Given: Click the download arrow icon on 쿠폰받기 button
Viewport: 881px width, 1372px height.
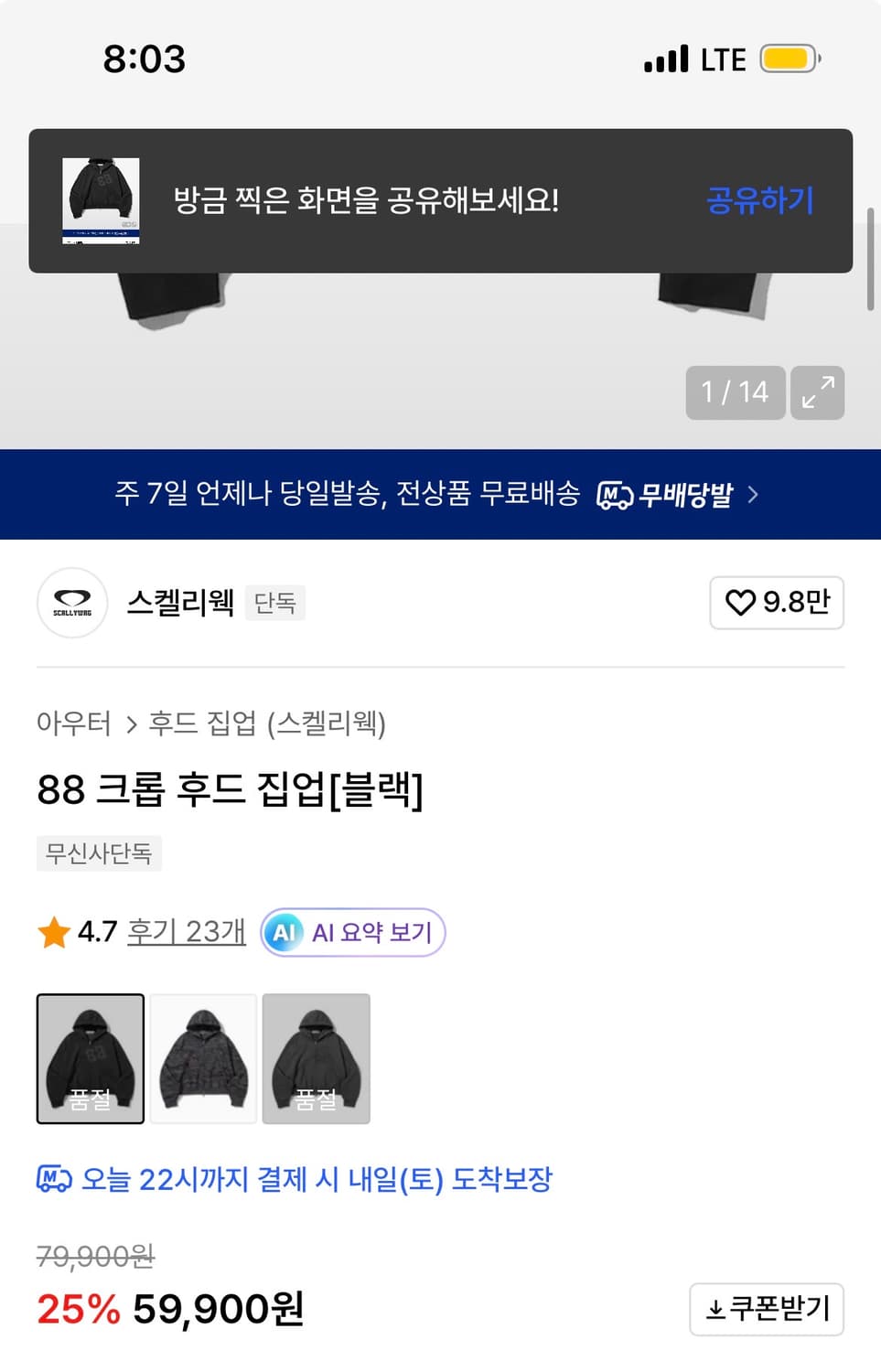Looking at the screenshot, I should tap(717, 1310).
